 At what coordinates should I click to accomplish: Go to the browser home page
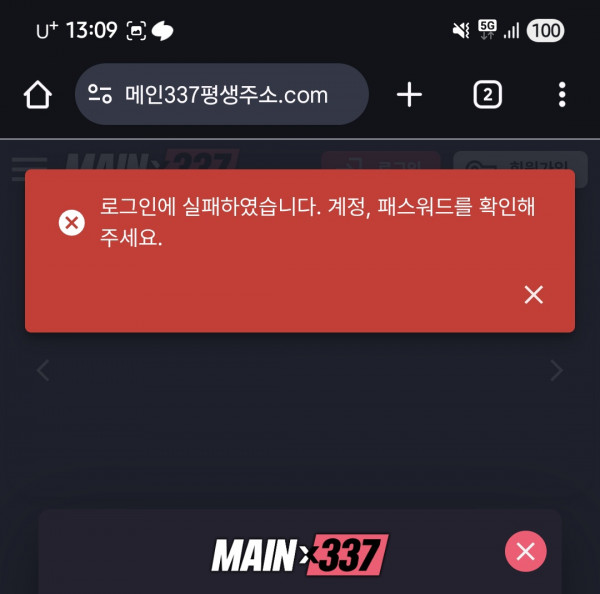(x=37, y=95)
